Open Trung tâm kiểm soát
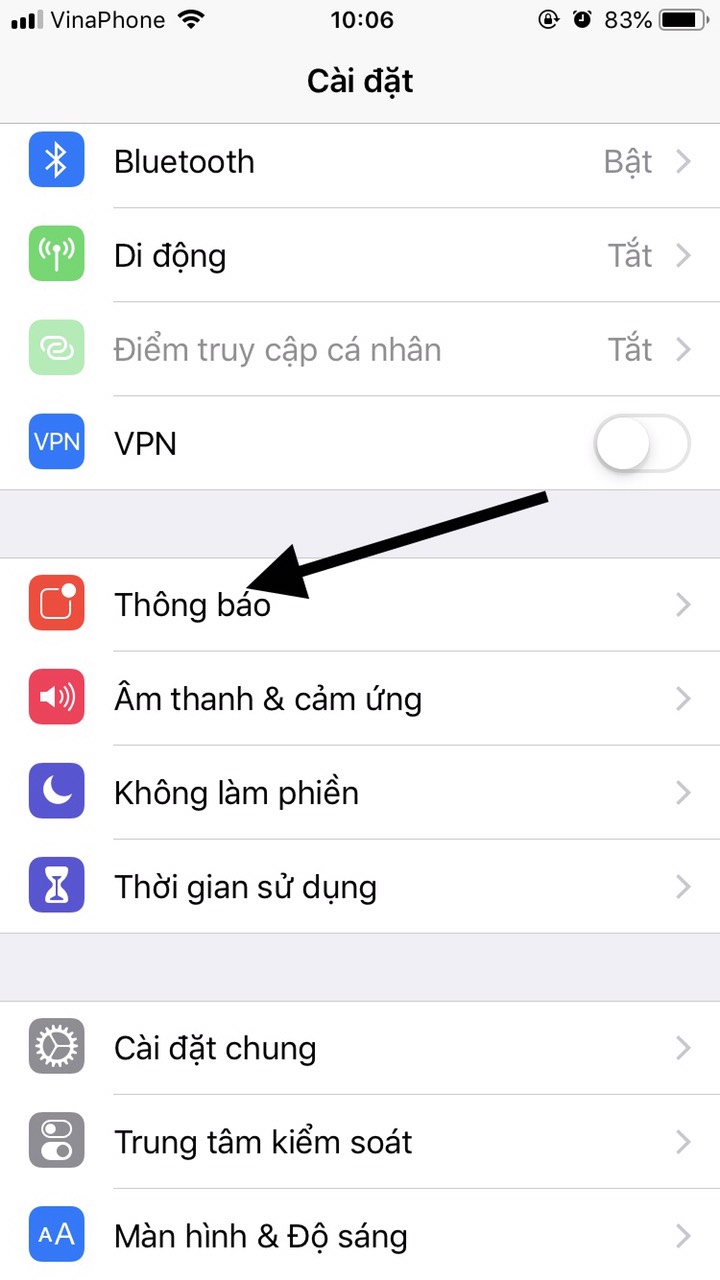The image size is (720, 1280). pyautogui.click(x=360, y=1142)
